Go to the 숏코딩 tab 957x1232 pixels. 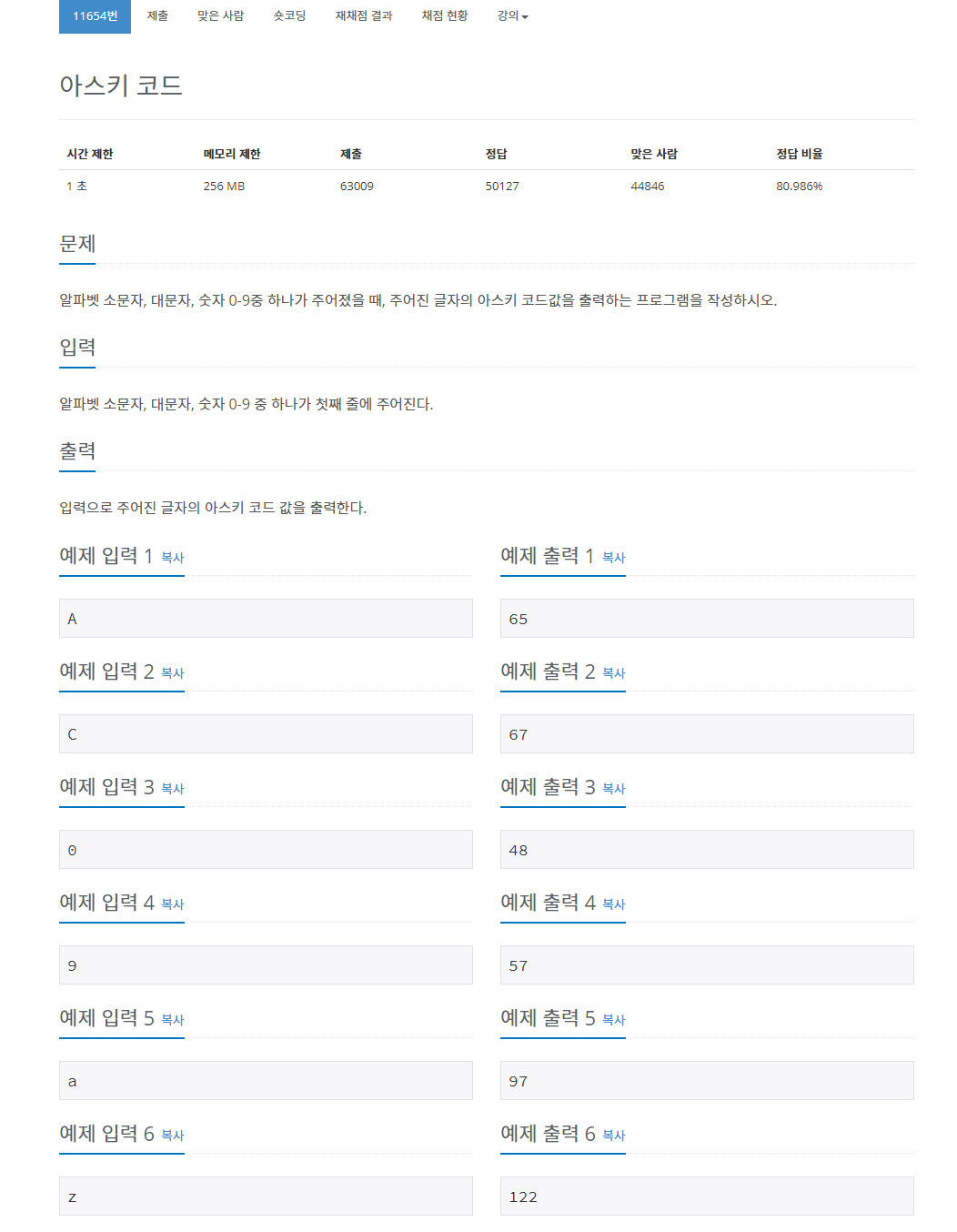tap(289, 16)
